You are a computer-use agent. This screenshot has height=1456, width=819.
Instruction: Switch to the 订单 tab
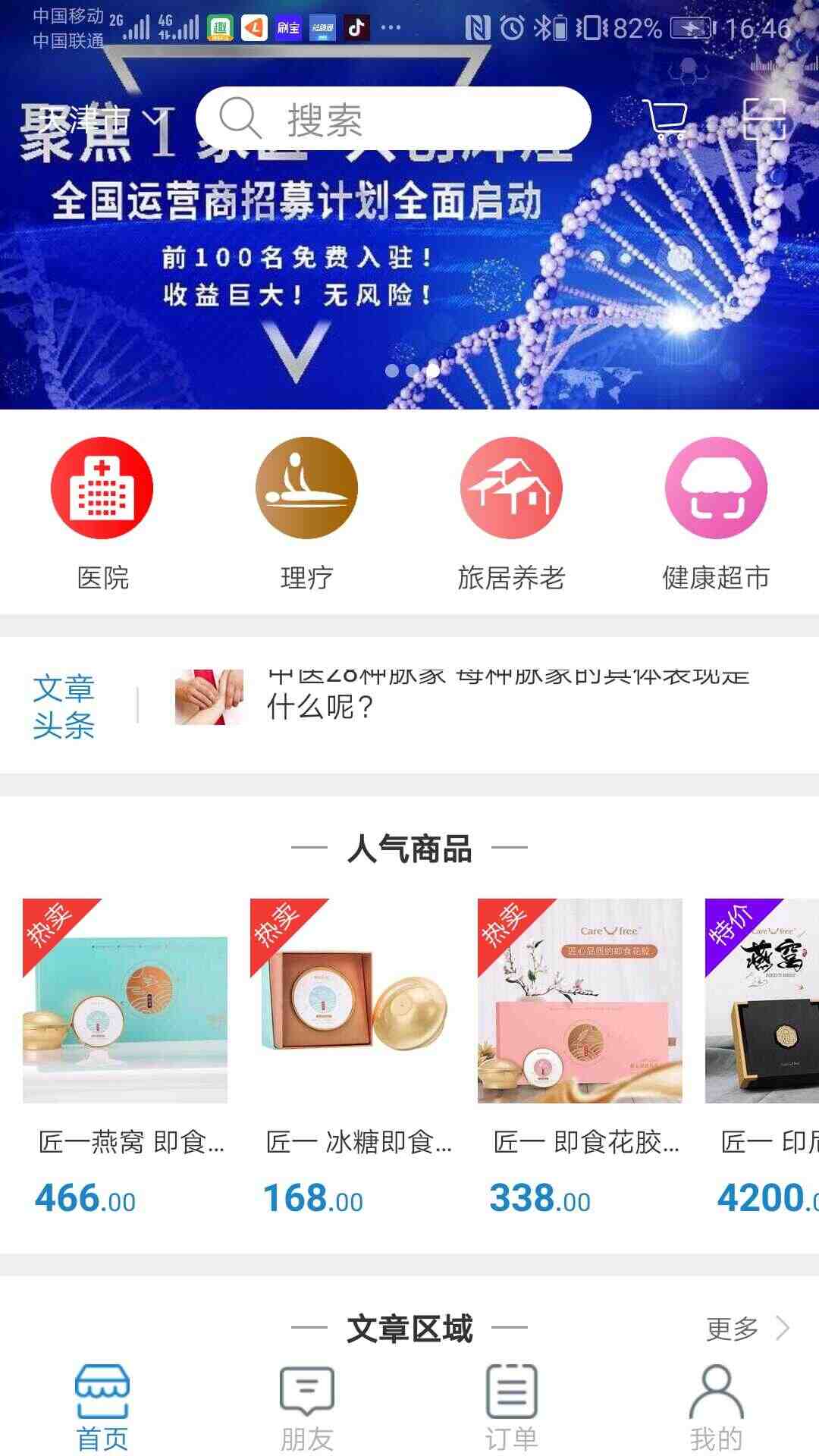pos(512,1407)
